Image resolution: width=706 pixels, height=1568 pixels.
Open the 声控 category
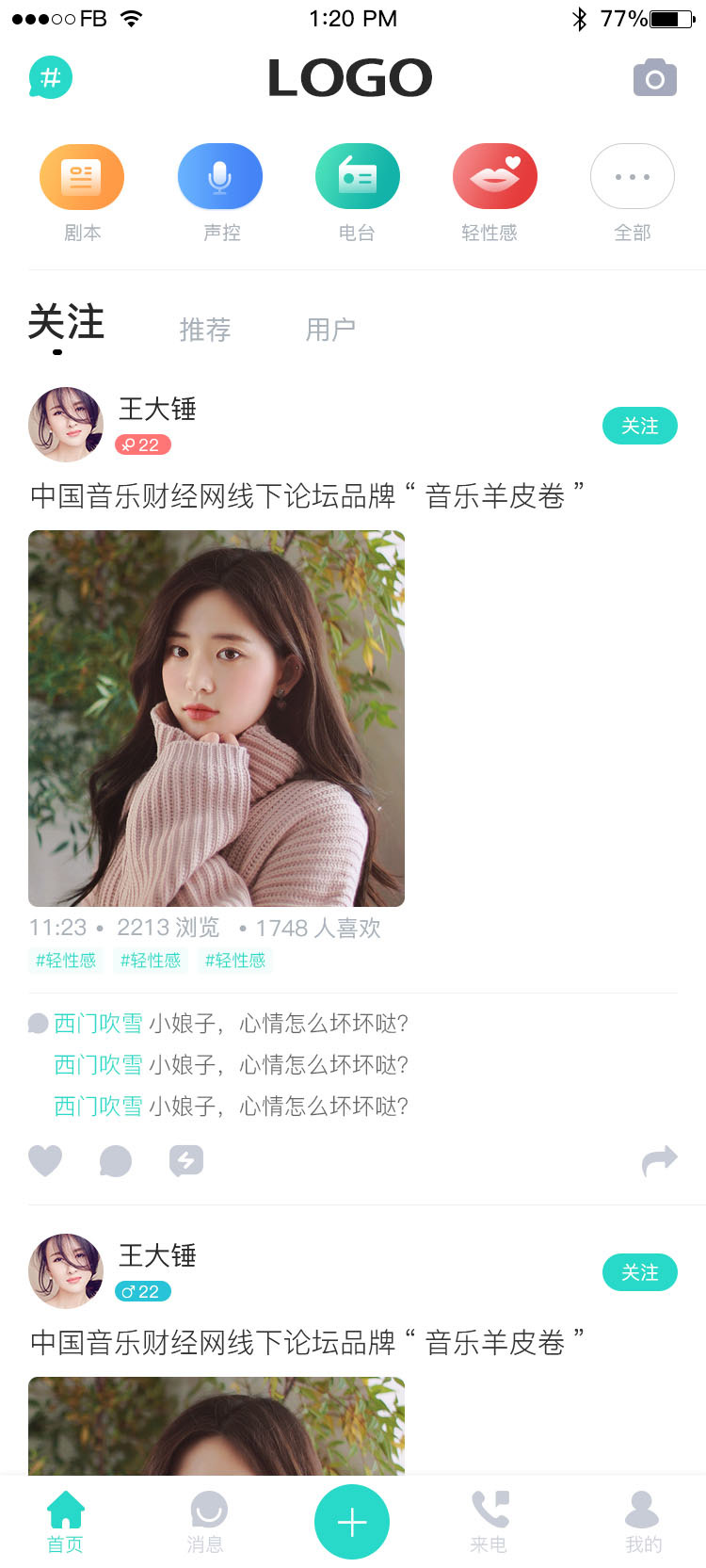coord(220,193)
